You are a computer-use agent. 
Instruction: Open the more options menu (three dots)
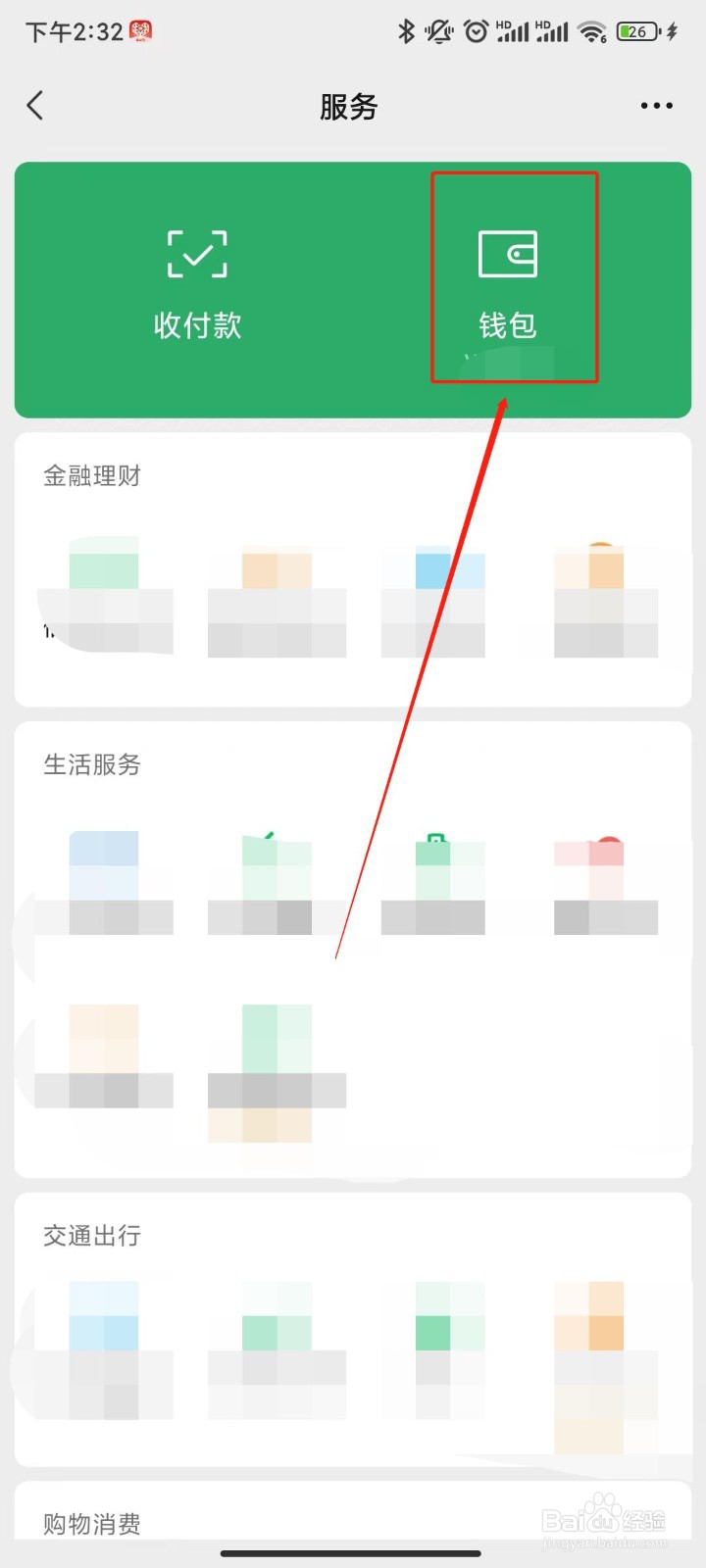[x=655, y=105]
